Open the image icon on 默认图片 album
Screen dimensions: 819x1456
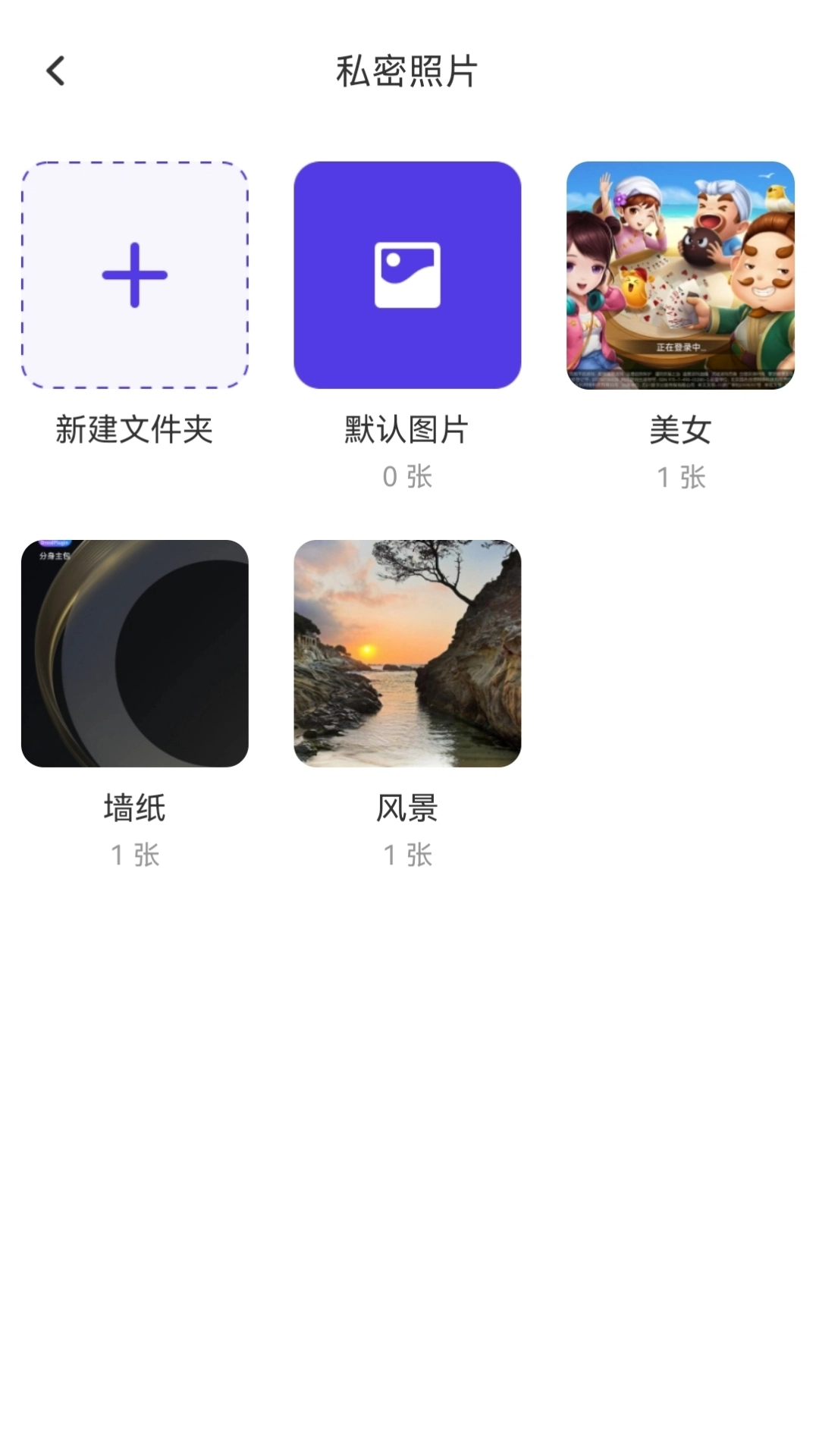(x=408, y=275)
